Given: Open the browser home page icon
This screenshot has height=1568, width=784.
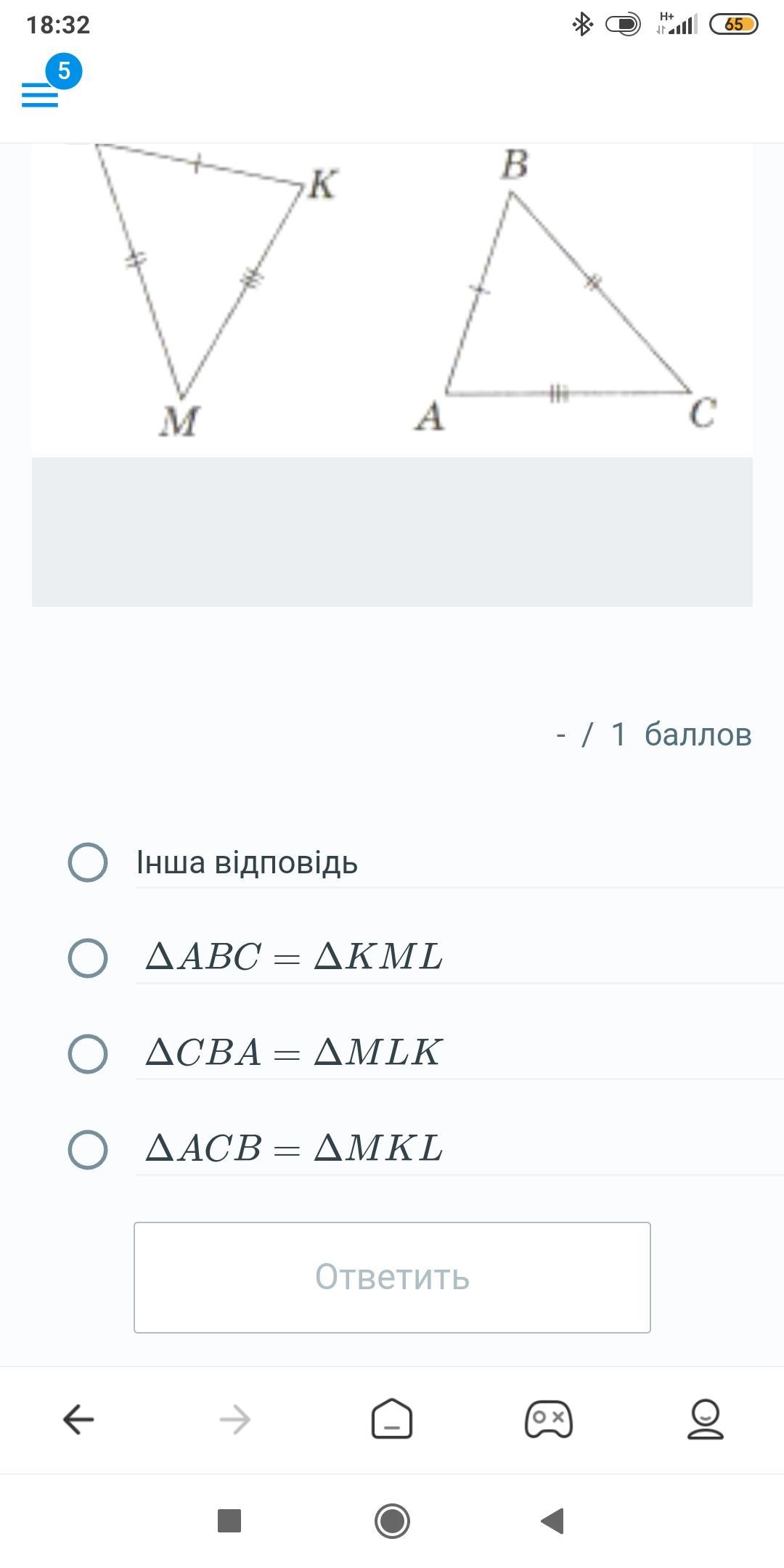Looking at the screenshot, I should [392, 1418].
